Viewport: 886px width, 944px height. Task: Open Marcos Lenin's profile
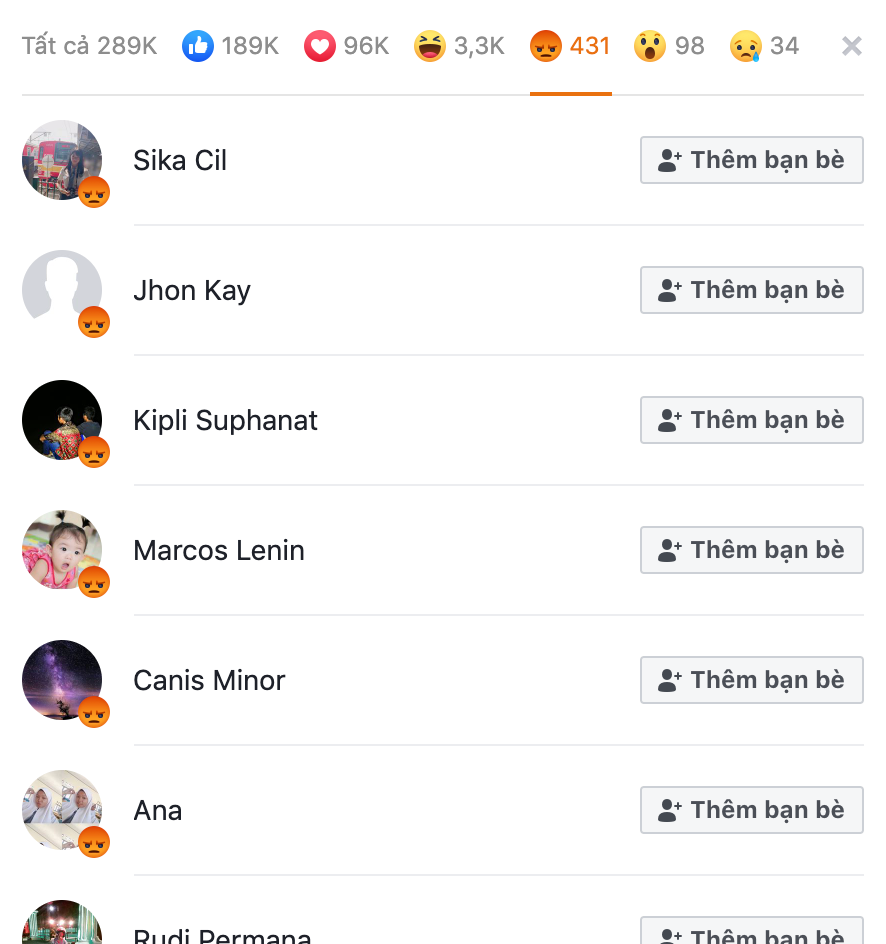click(x=218, y=550)
